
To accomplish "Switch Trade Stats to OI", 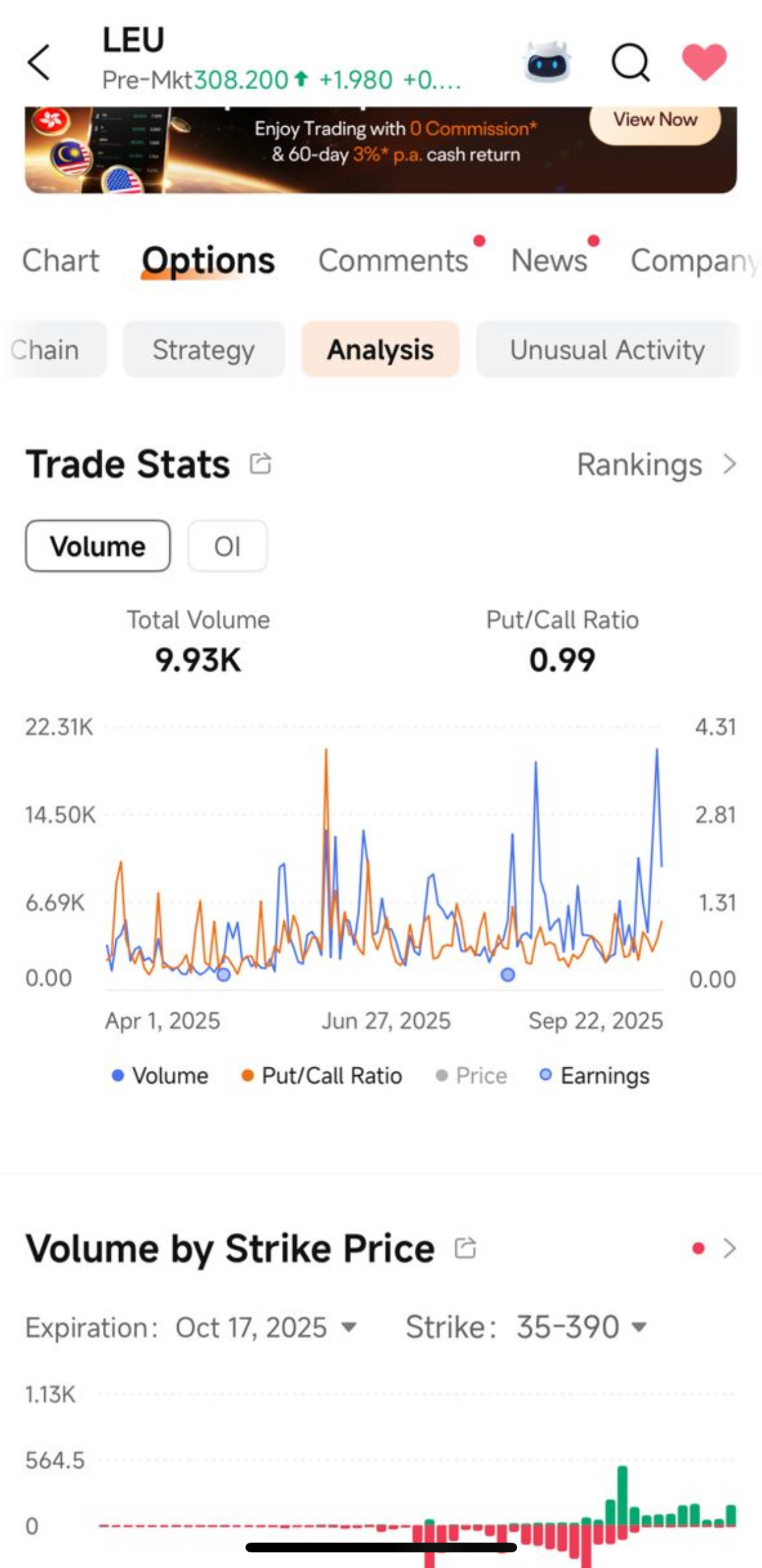I will point(227,546).
